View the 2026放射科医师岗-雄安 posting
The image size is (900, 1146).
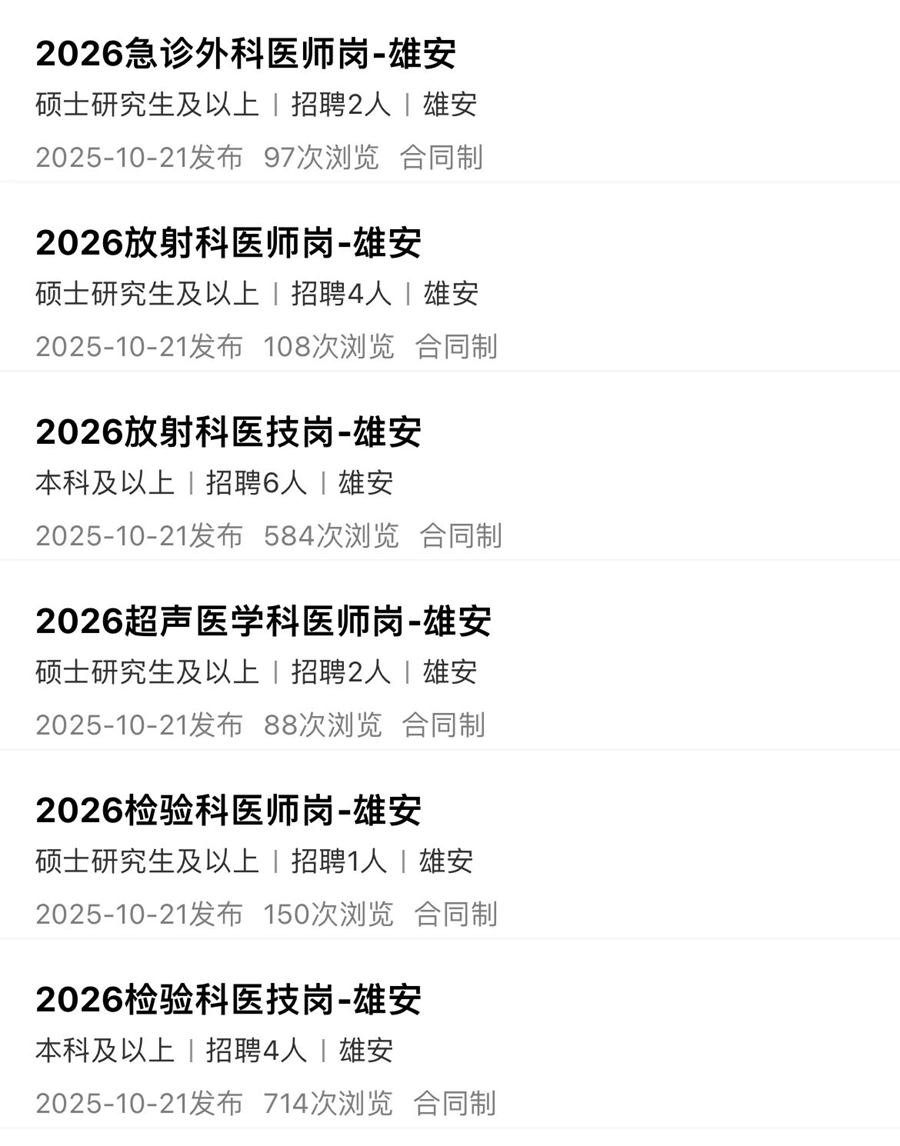click(229, 243)
